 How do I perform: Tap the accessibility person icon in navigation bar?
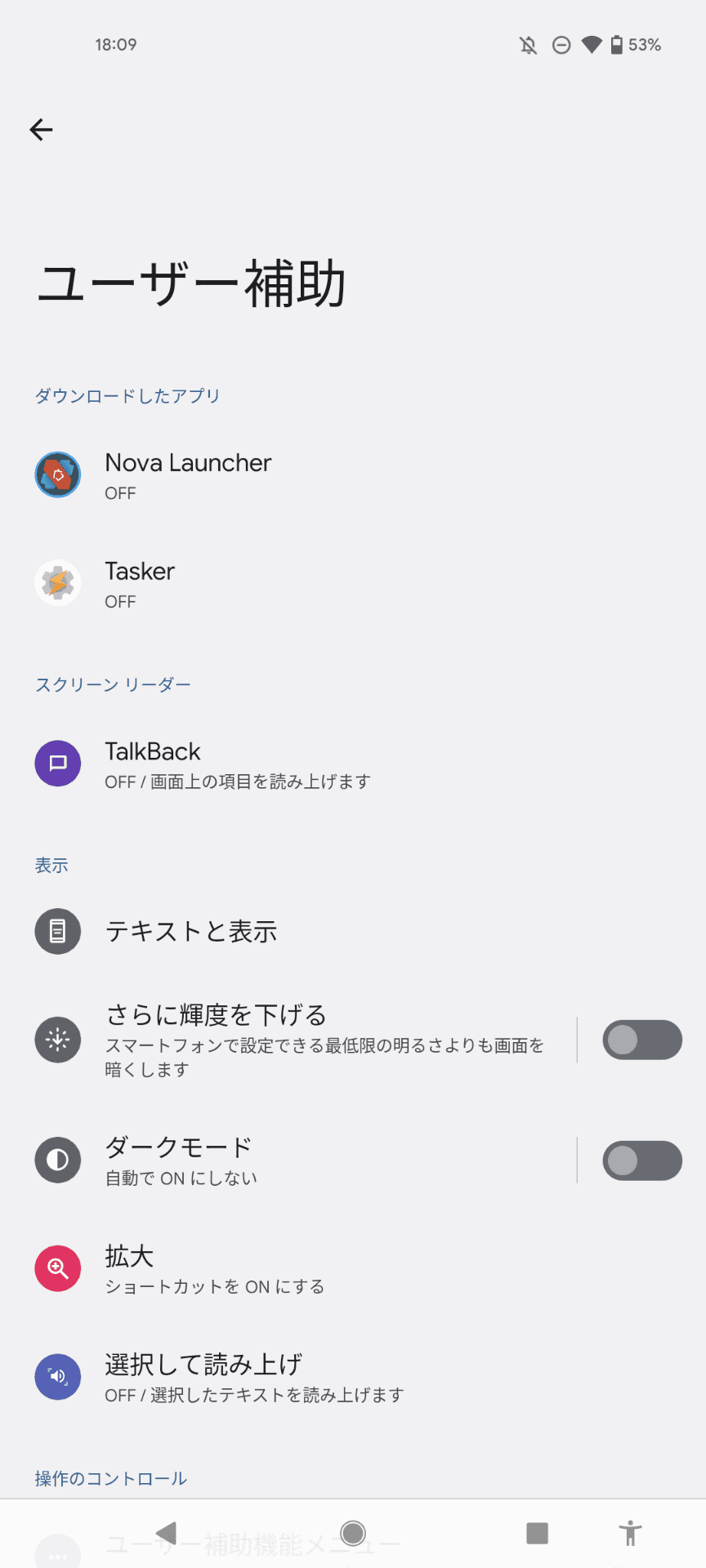631,1534
